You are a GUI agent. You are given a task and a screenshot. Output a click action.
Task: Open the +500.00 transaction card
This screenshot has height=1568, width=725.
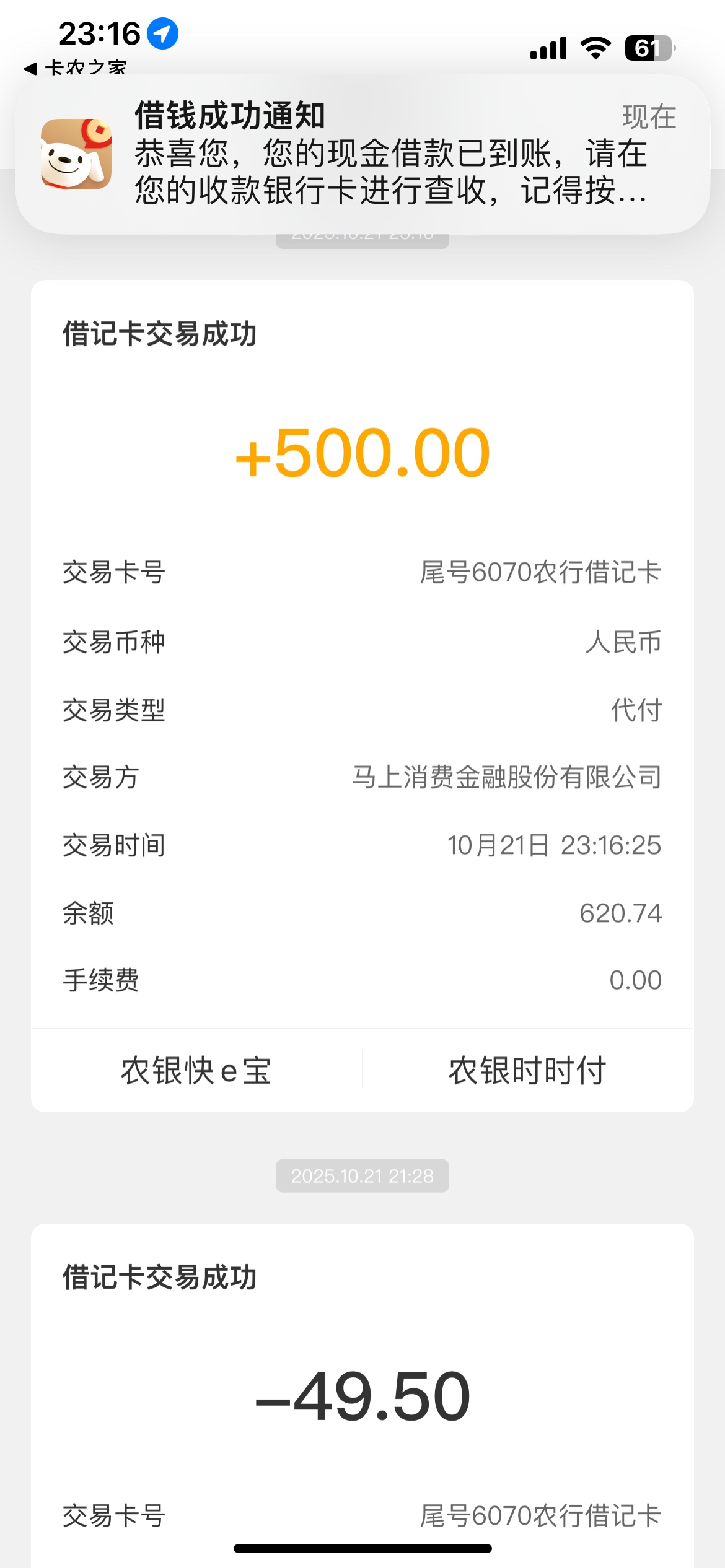click(362, 650)
